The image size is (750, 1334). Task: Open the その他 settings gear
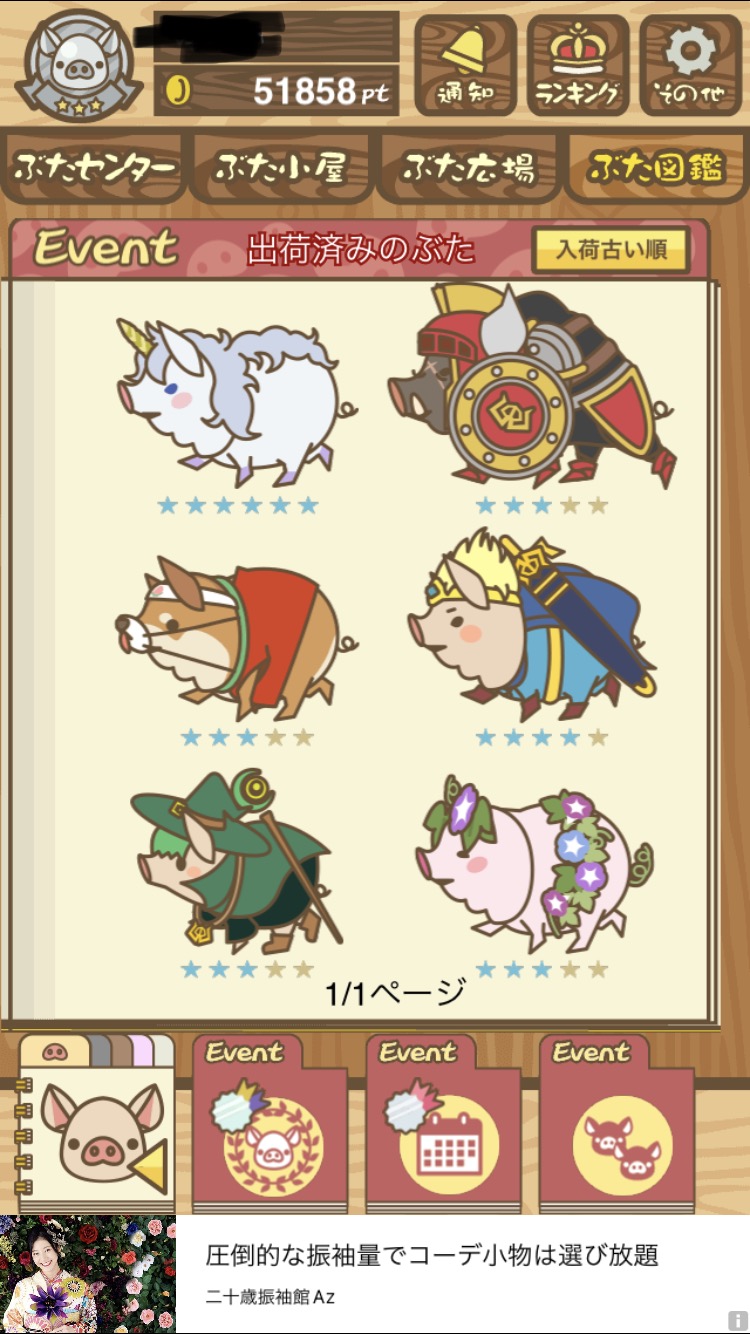(690, 65)
